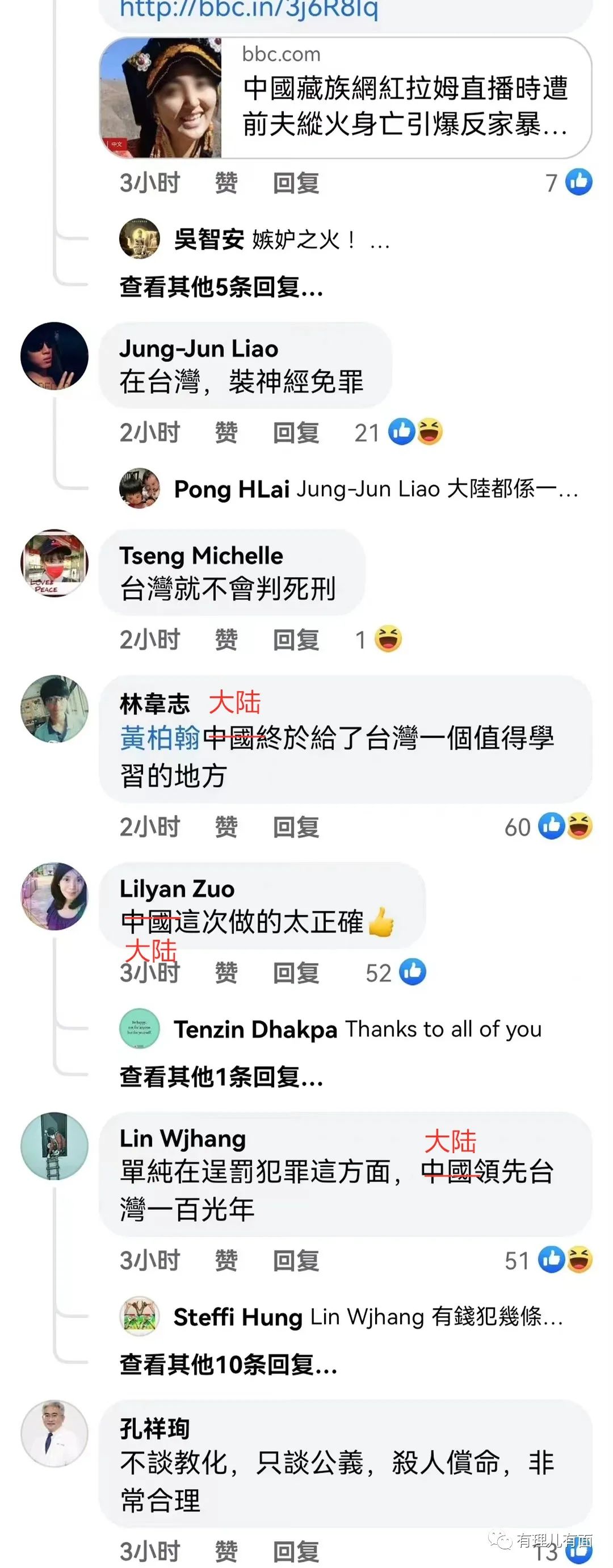View Lin Wjhang's profile picture
The height and width of the screenshot is (1568, 613).
[x=54, y=1146]
